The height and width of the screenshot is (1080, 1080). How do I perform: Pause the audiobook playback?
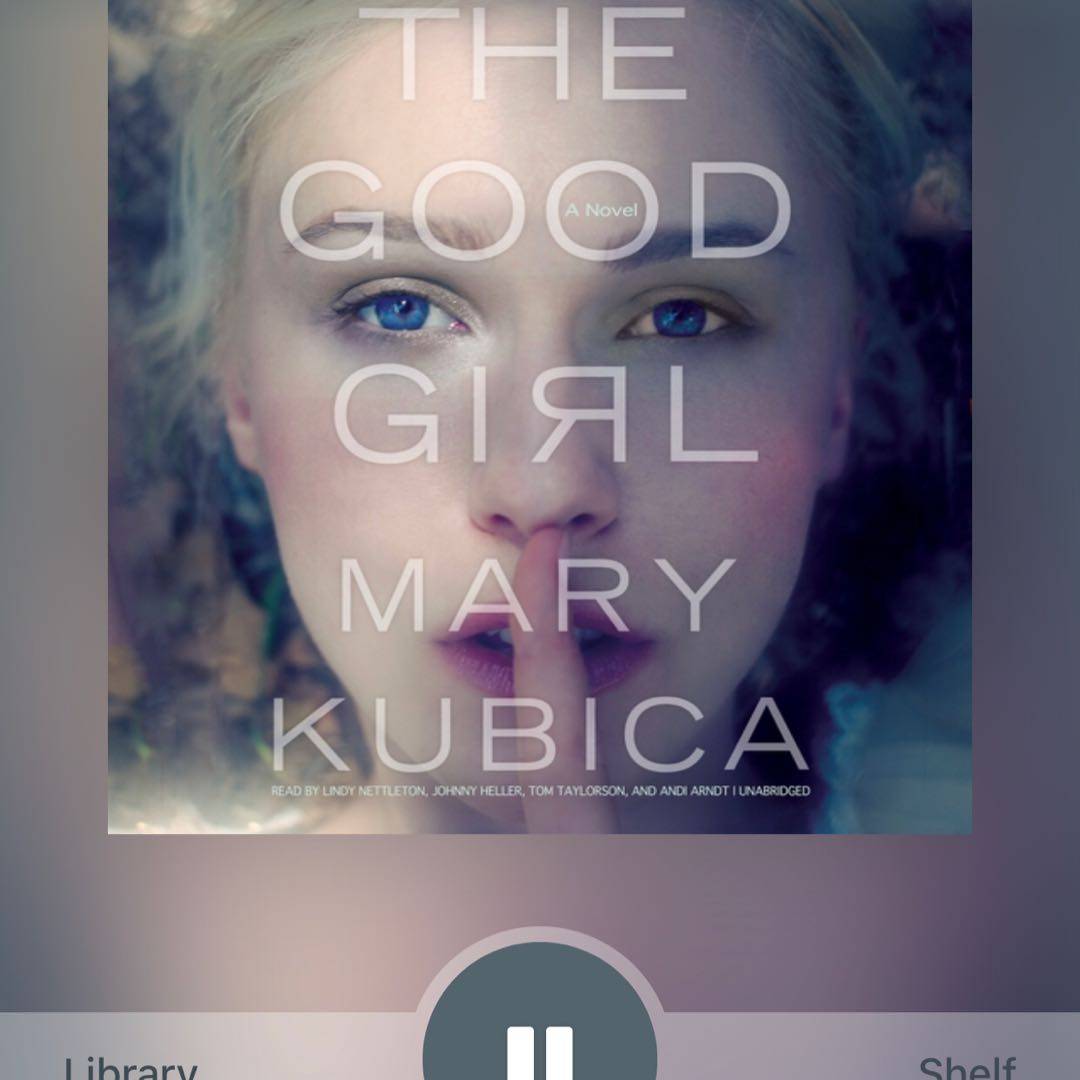tap(540, 1040)
